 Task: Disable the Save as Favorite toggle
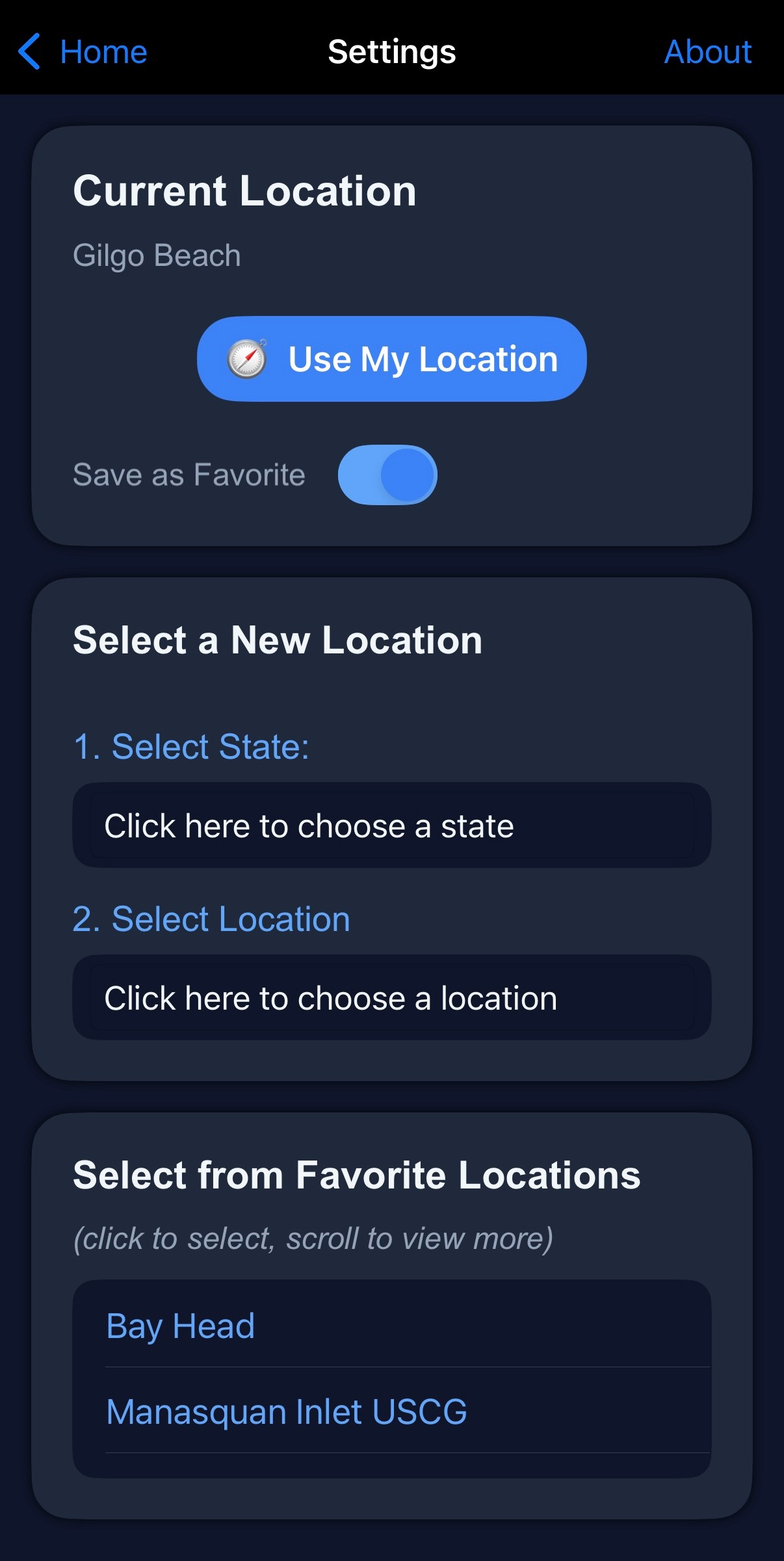[387, 475]
